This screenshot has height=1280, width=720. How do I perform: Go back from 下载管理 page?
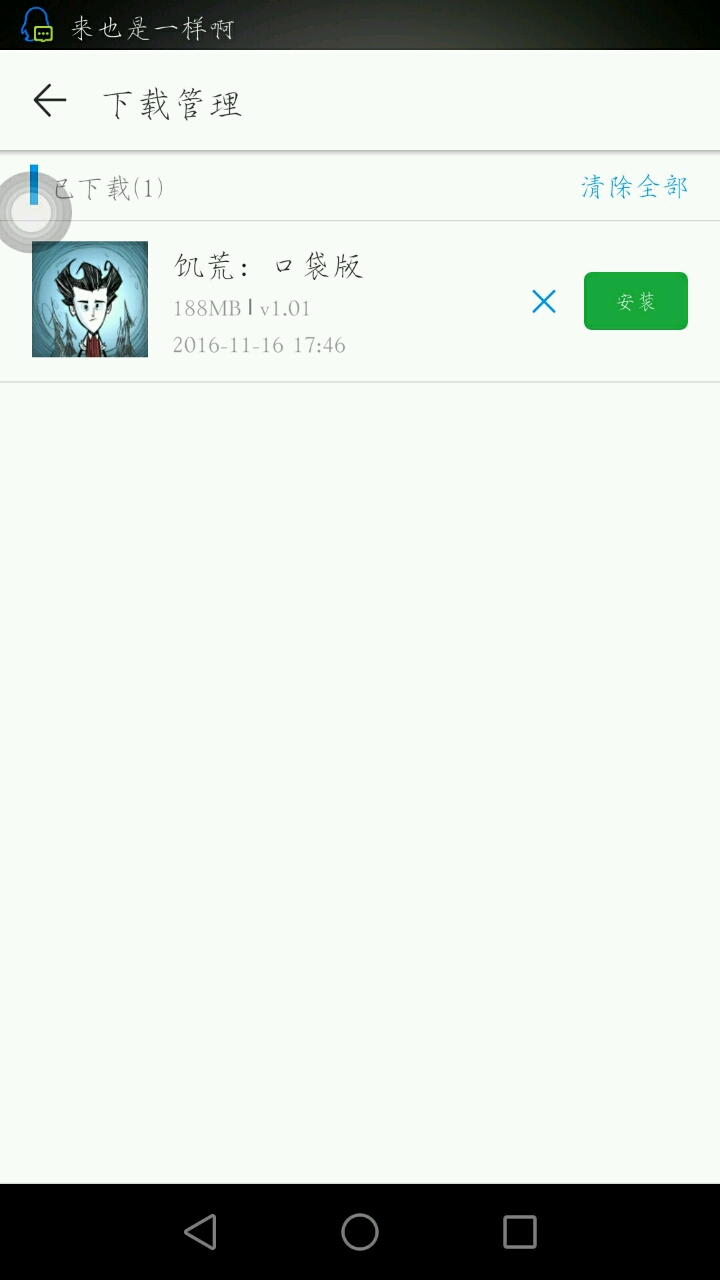coord(49,101)
